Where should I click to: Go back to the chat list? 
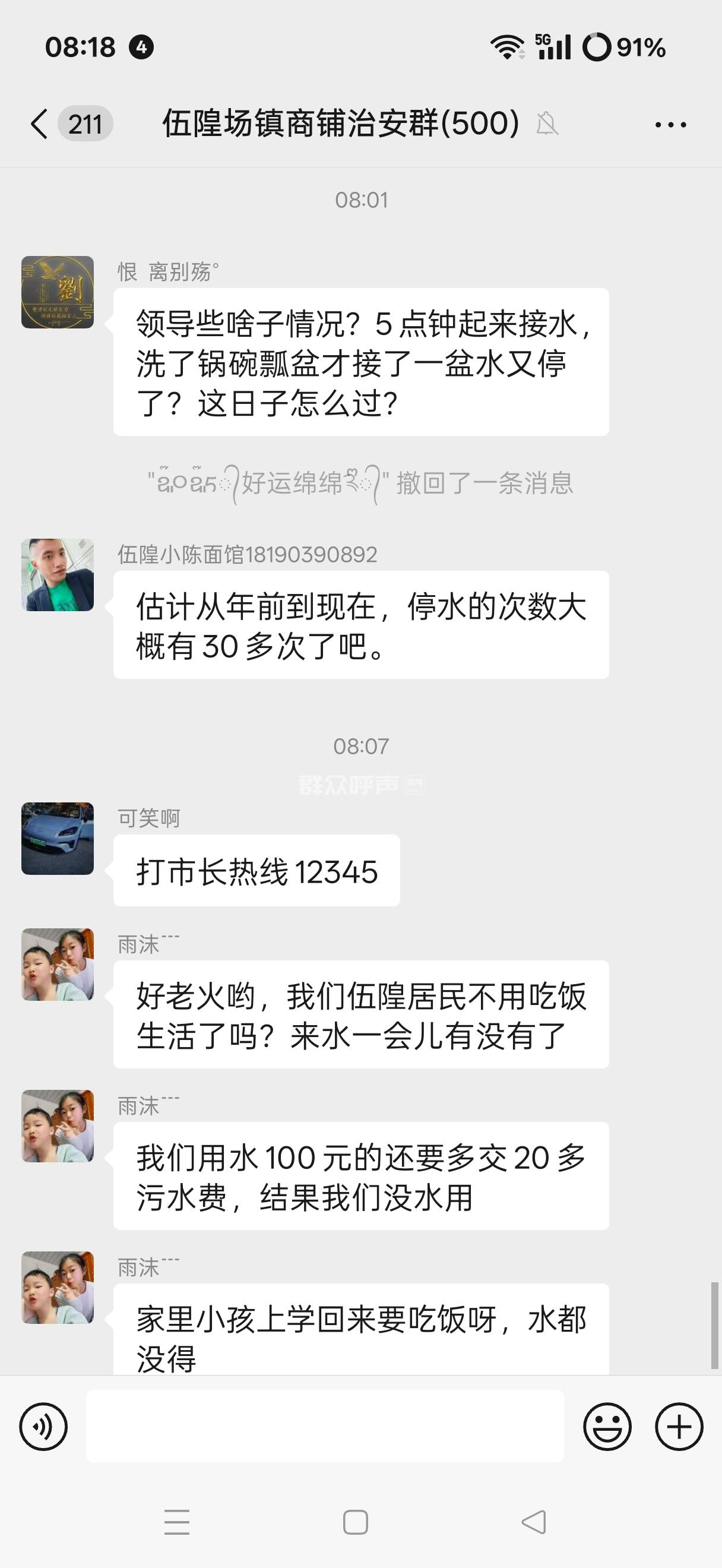[x=39, y=124]
